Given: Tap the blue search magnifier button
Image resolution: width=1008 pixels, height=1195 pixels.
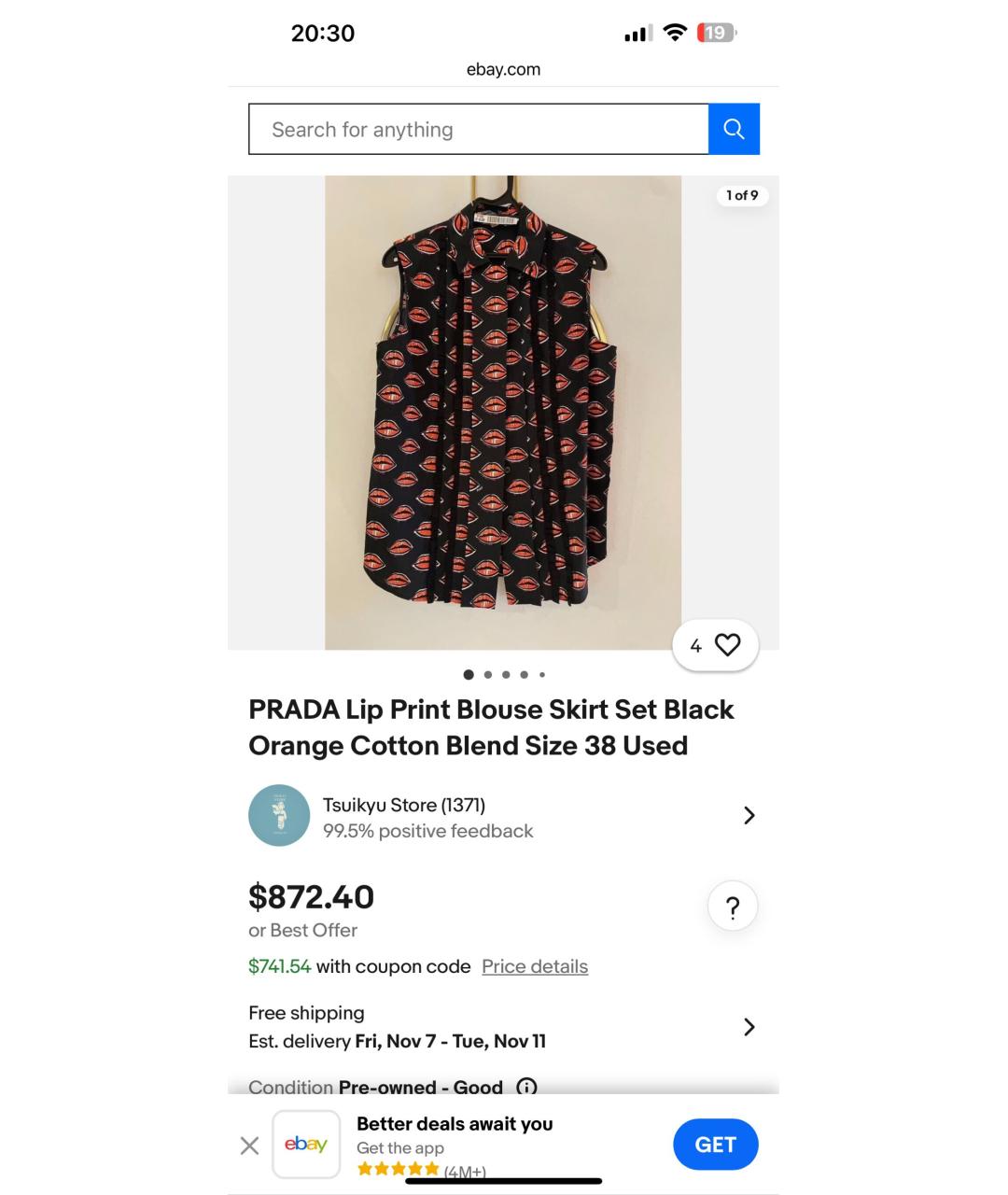Looking at the screenshot, I should [734, 130].
